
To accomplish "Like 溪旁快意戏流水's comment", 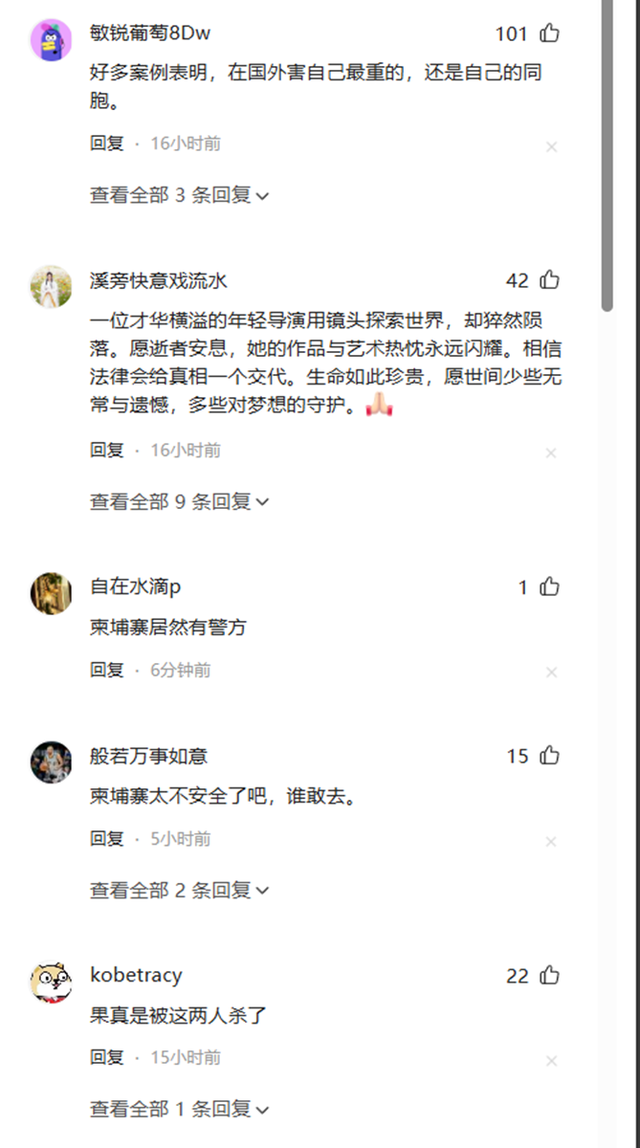I will [x=549, y=281].
